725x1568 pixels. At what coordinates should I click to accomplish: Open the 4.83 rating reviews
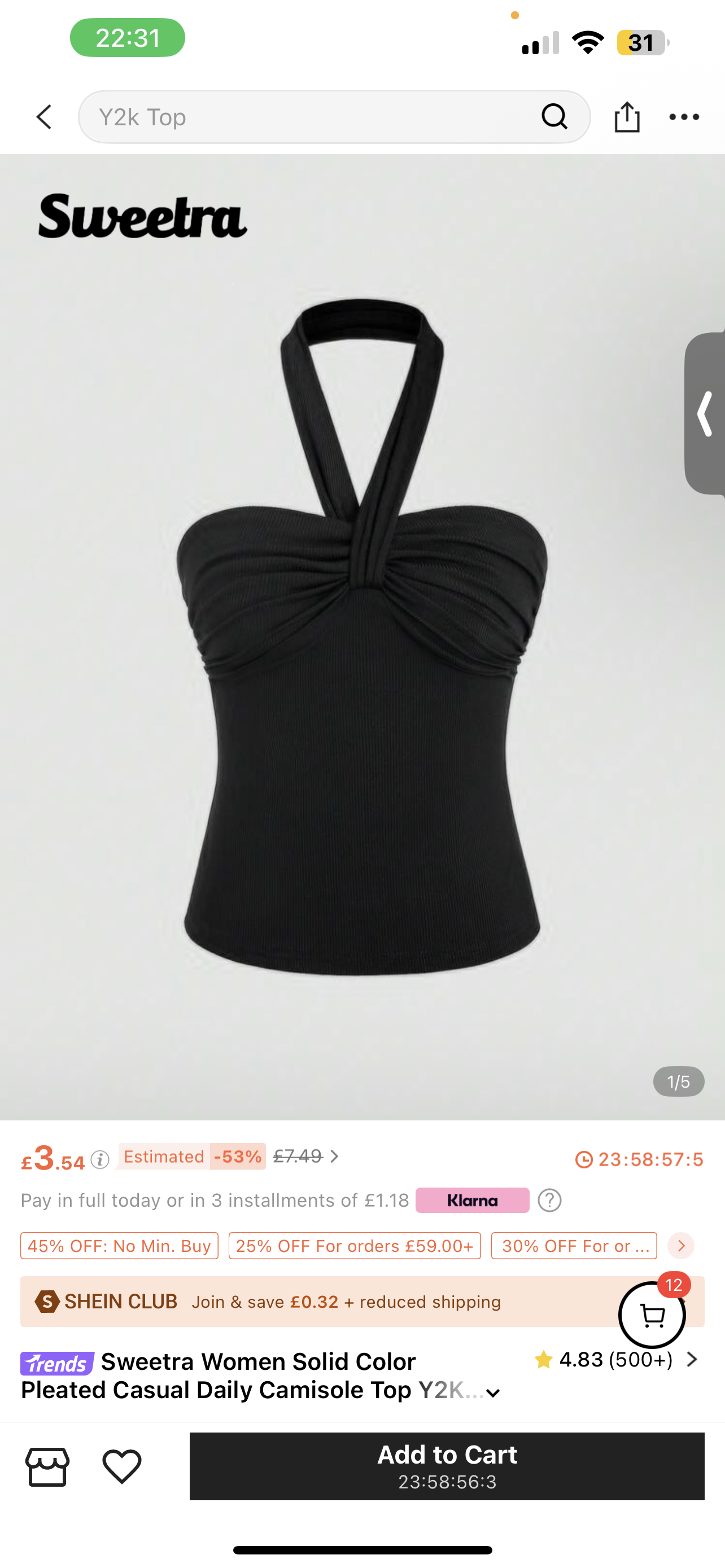(x=616, y=1359)
